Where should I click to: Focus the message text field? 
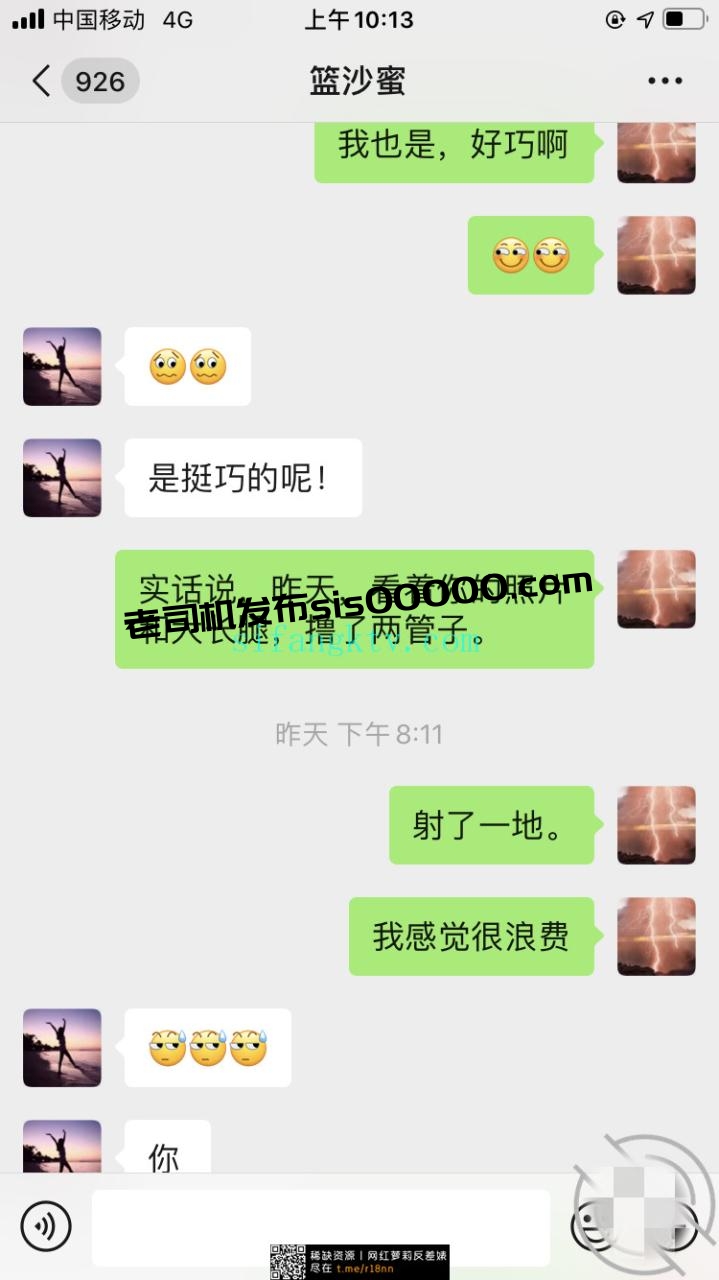[x=320, y=1226]
